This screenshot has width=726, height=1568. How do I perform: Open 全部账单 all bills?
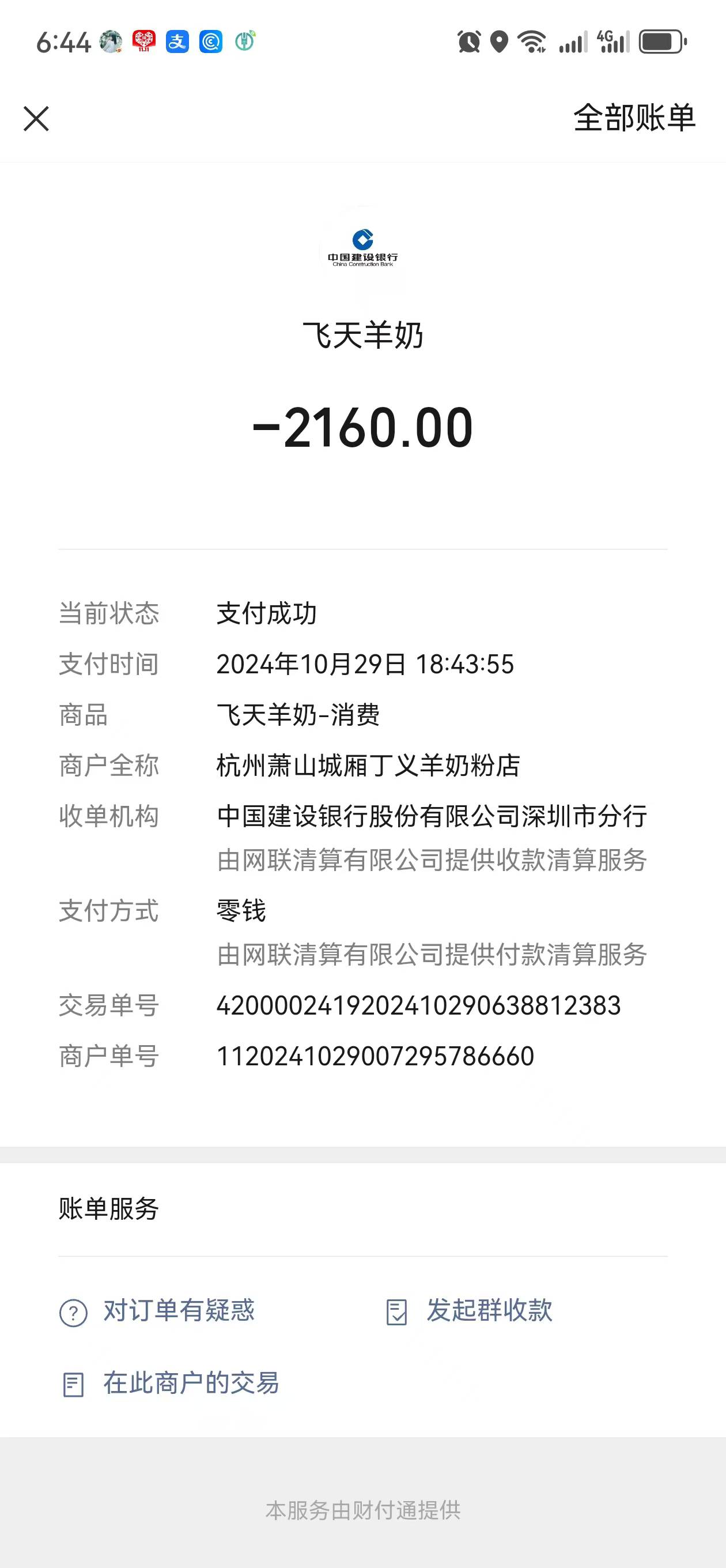coord(633,118)
